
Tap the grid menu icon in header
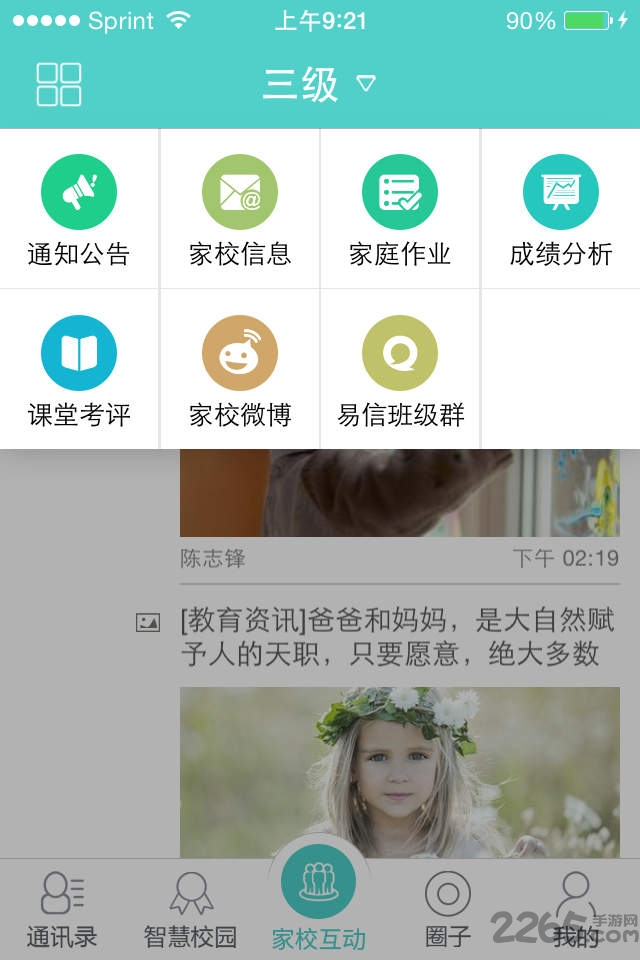pos(59,84)
